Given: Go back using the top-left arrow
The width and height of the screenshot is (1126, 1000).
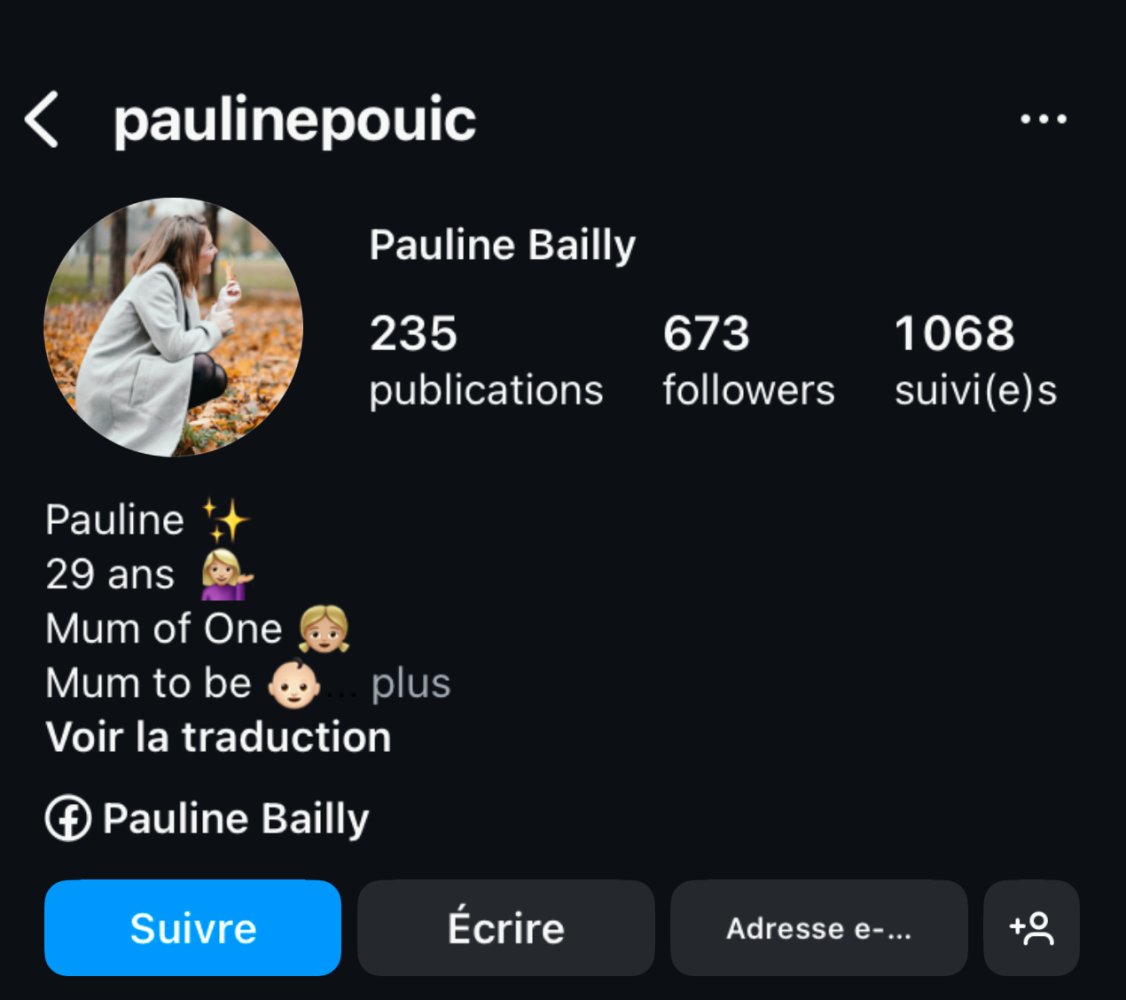Looking at the screenshot, I should click(42, 120).
